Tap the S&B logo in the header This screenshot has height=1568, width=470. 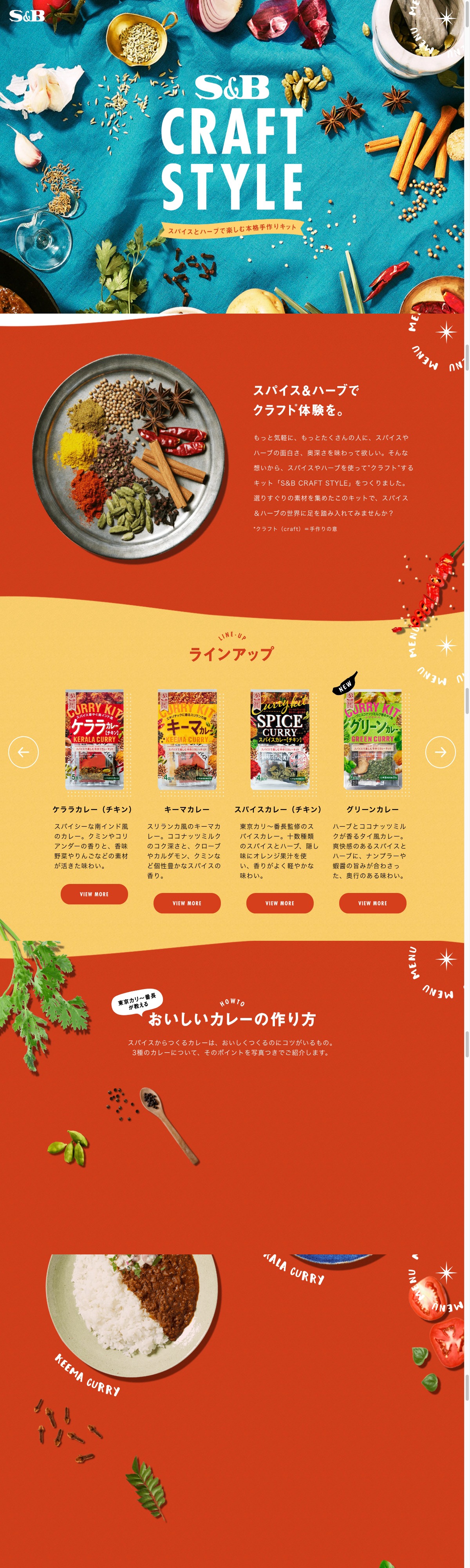click(x=27, y=15)
